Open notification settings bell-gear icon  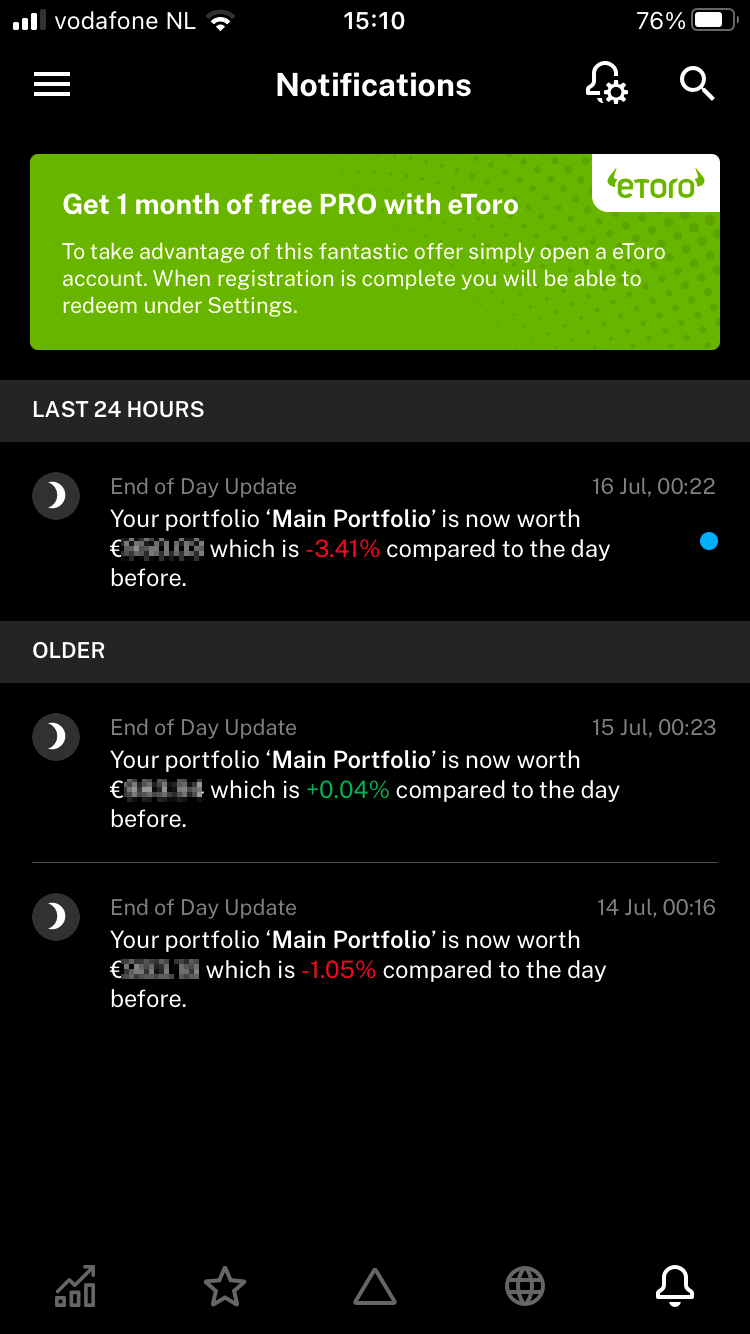(x=606, y=84)
